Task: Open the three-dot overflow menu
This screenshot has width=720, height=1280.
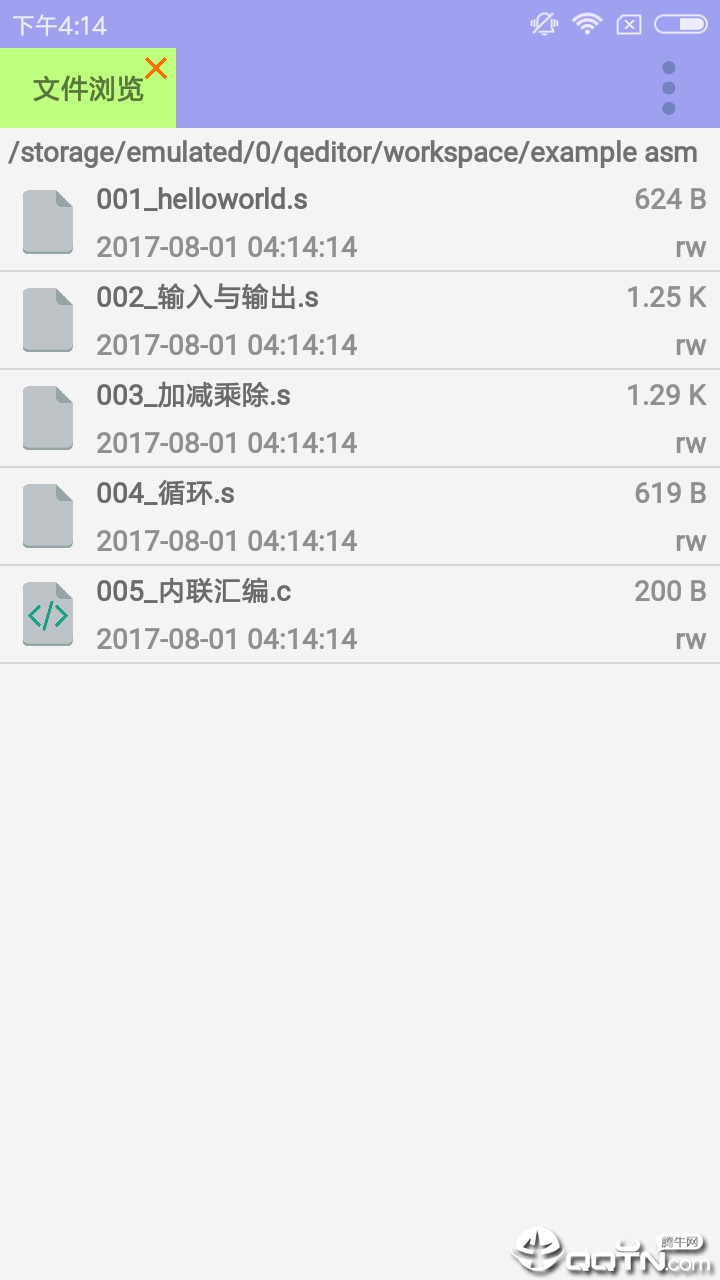Action: pos(669,88)
